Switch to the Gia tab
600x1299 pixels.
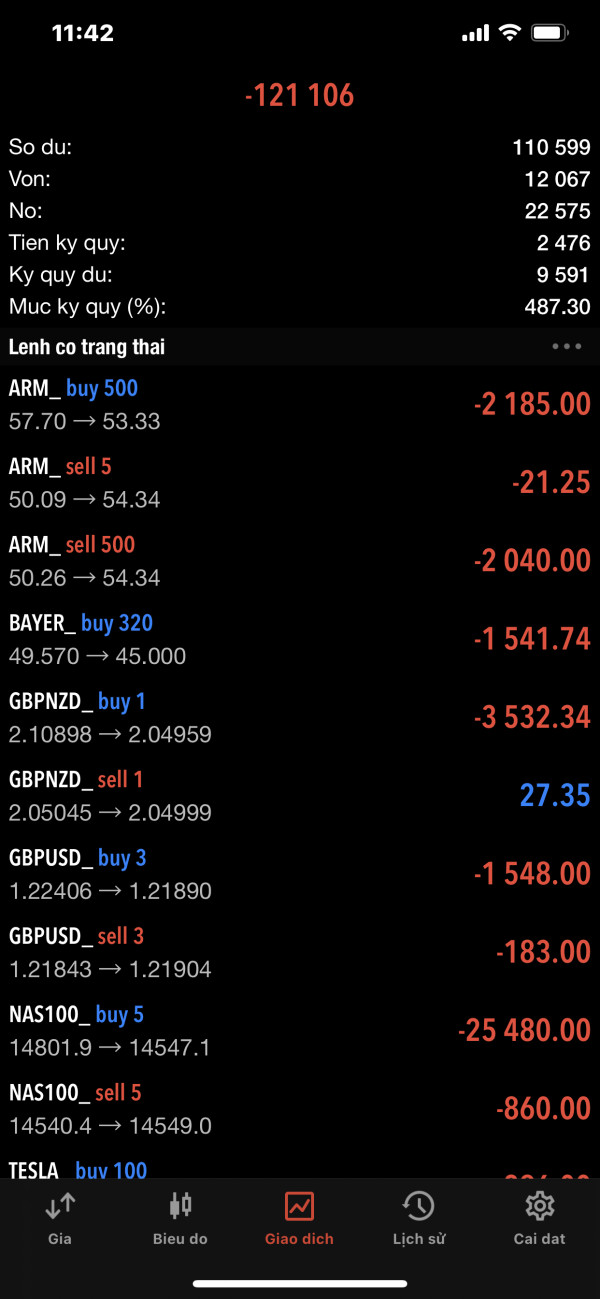60,1219
